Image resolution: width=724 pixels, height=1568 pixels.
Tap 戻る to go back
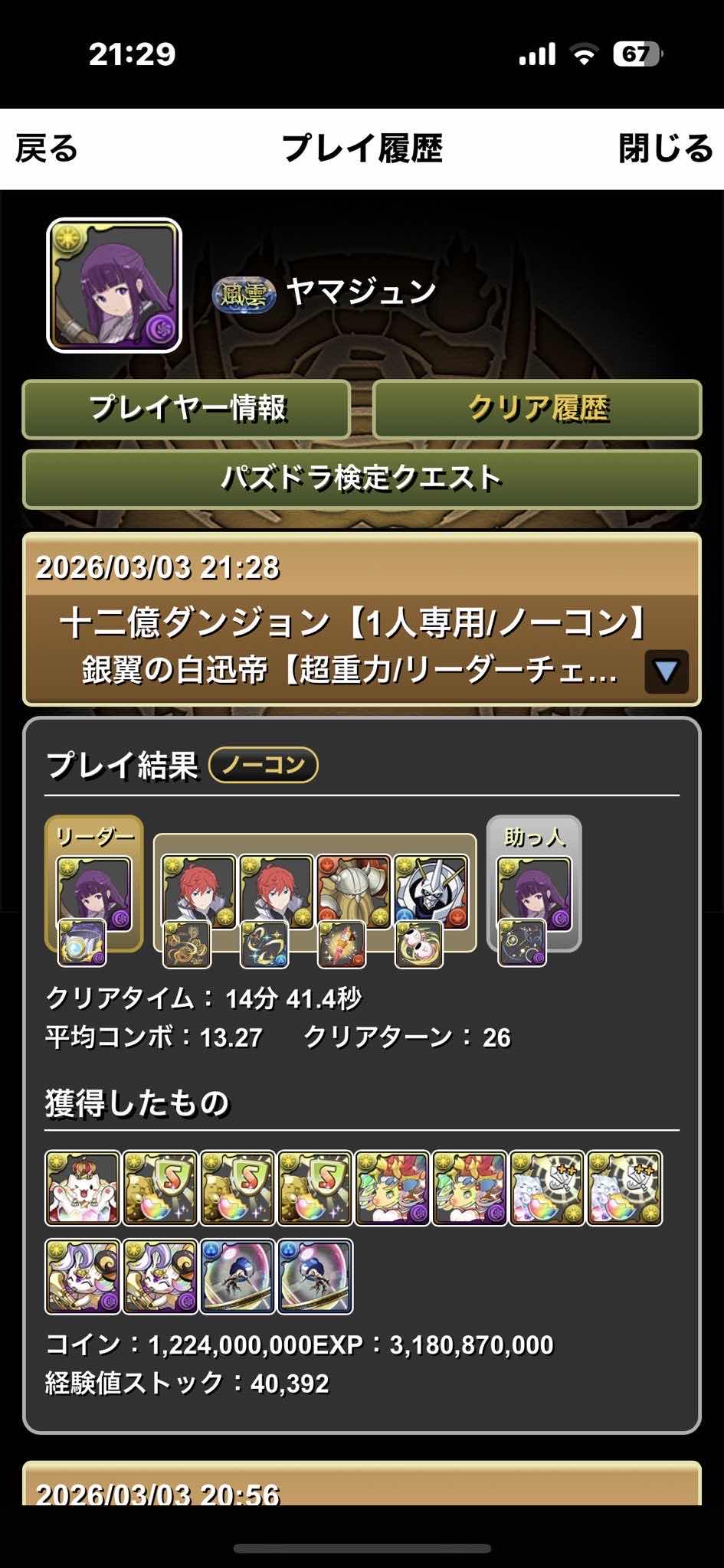point(47,149)
